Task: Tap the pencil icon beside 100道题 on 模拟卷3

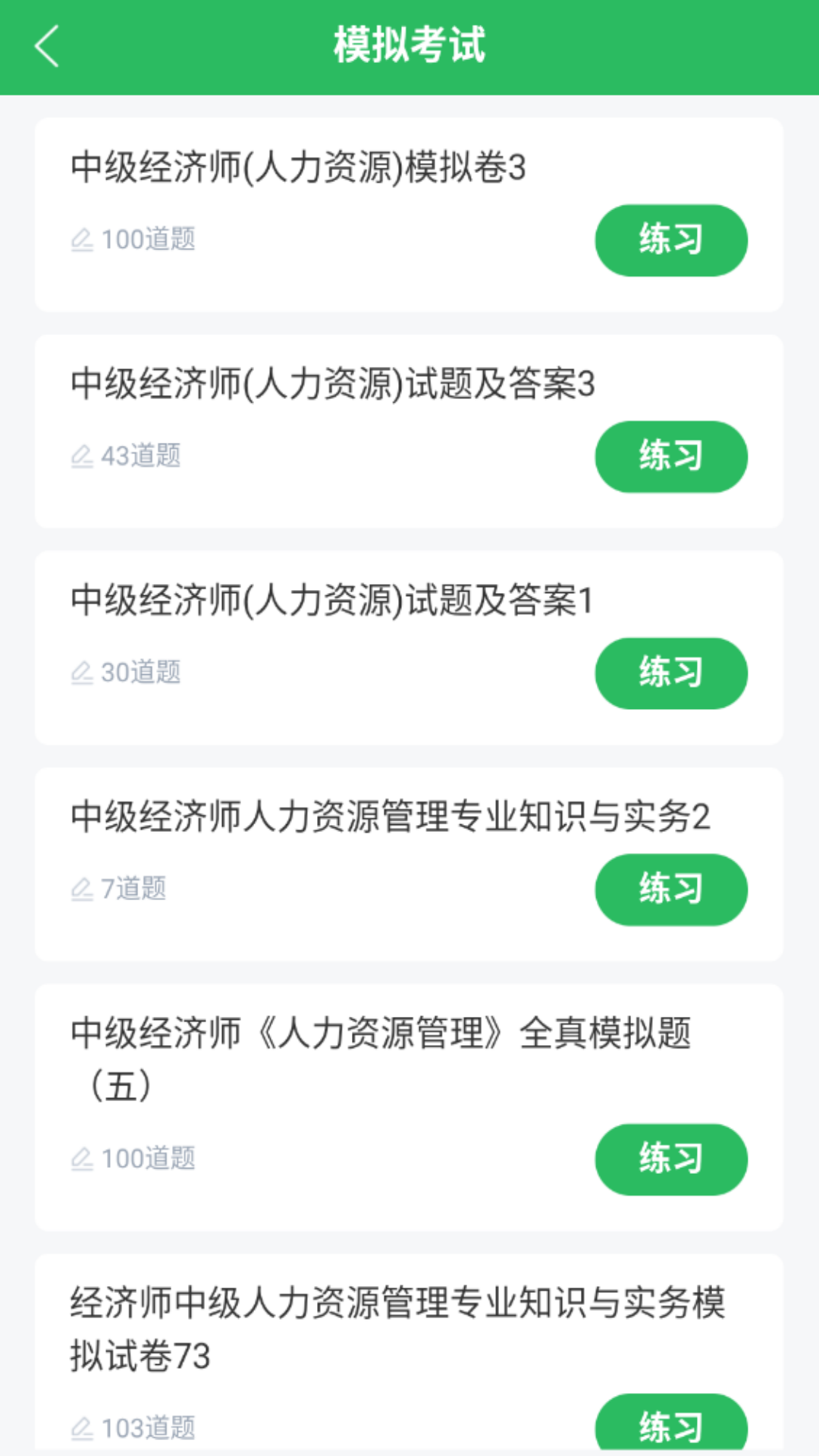Action: (x=83, y=239)
